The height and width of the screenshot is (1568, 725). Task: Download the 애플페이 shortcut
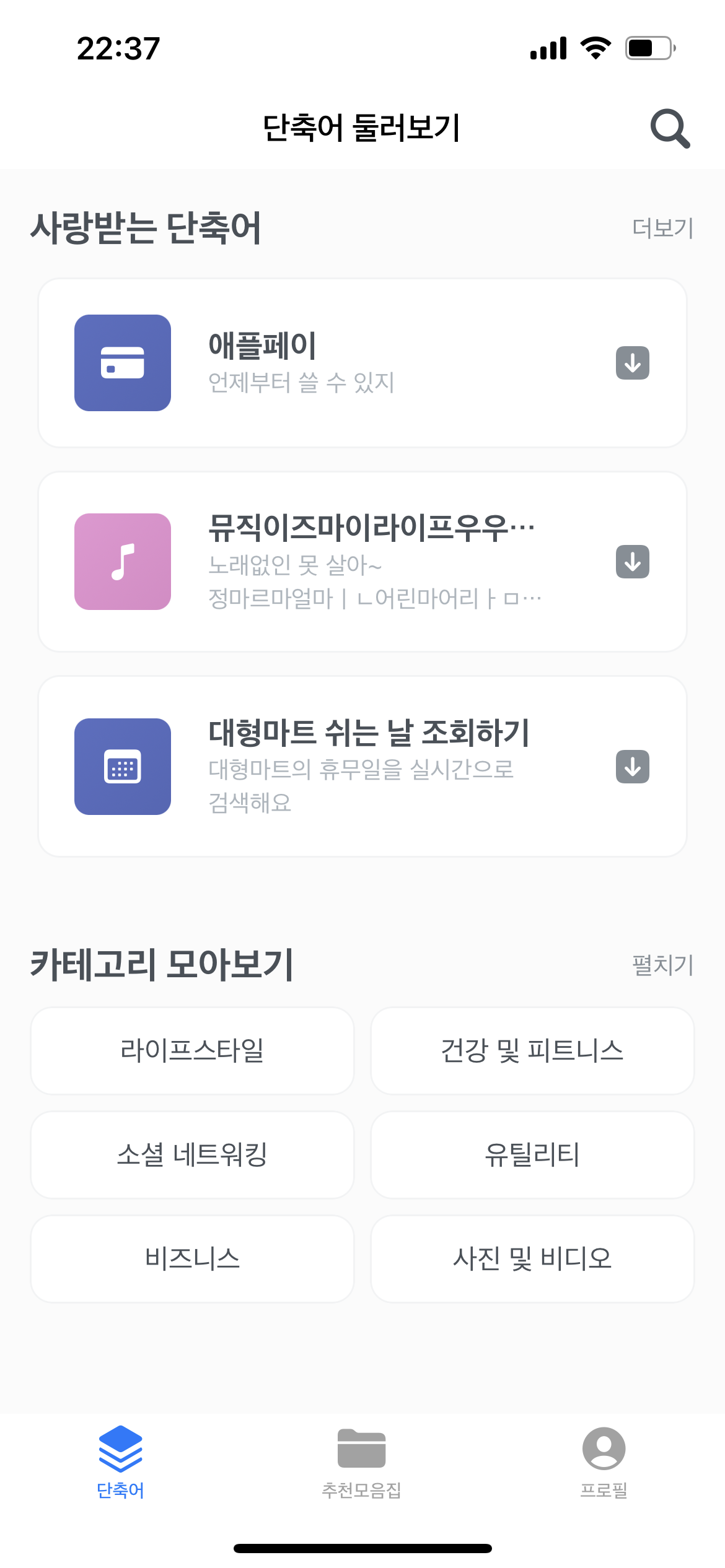coord(632,363)
